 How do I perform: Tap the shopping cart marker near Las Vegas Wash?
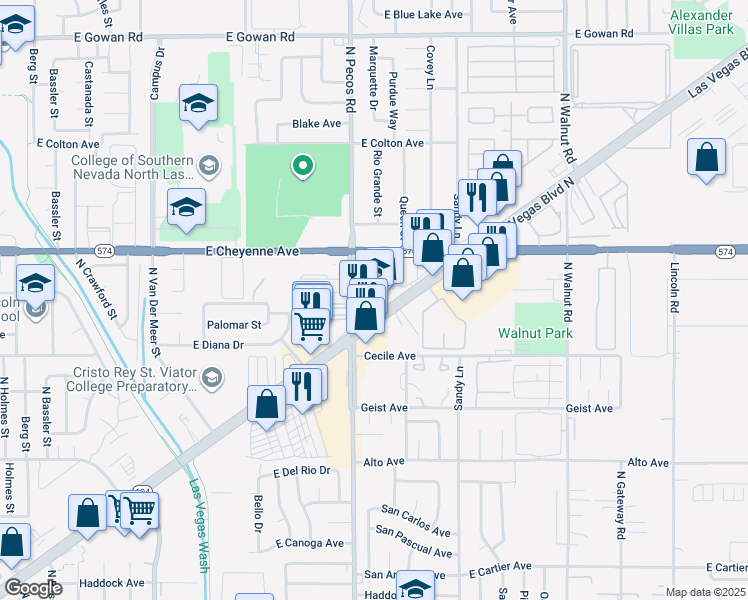(139, 510)
